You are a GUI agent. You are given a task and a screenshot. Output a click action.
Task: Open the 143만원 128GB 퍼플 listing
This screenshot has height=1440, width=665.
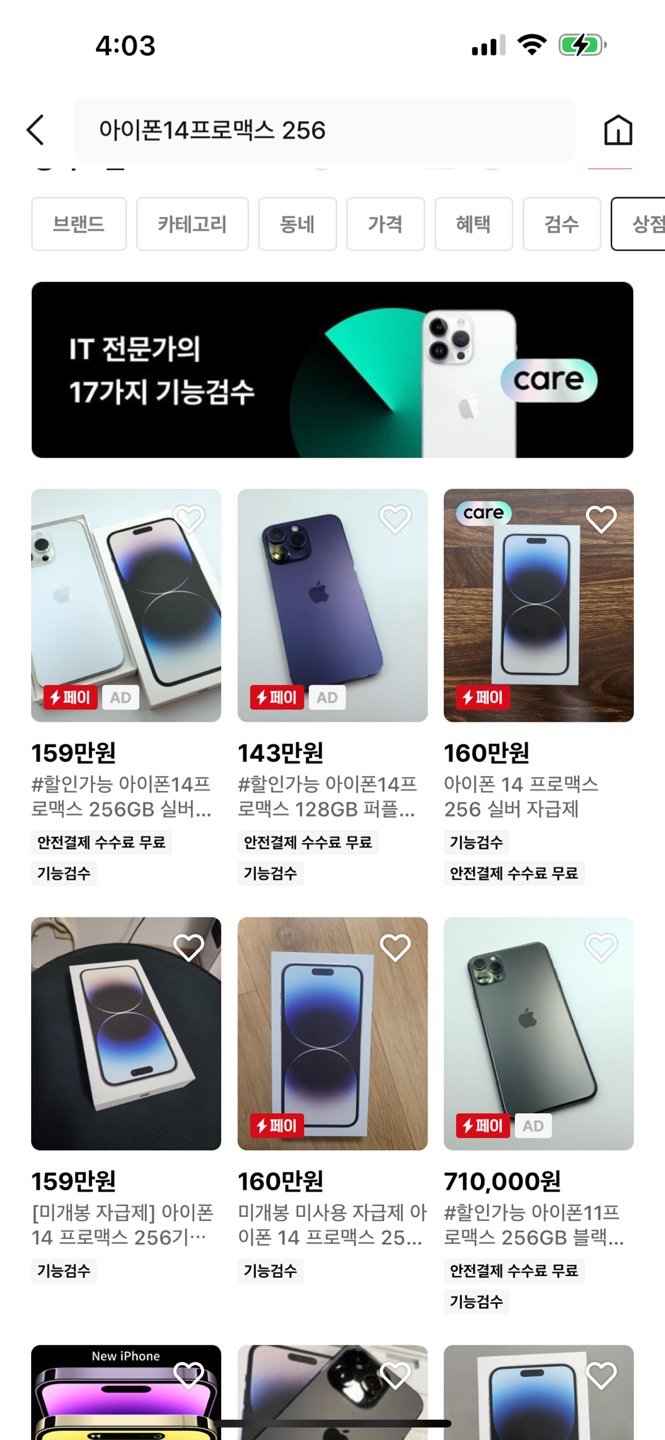tap(332, 605)
